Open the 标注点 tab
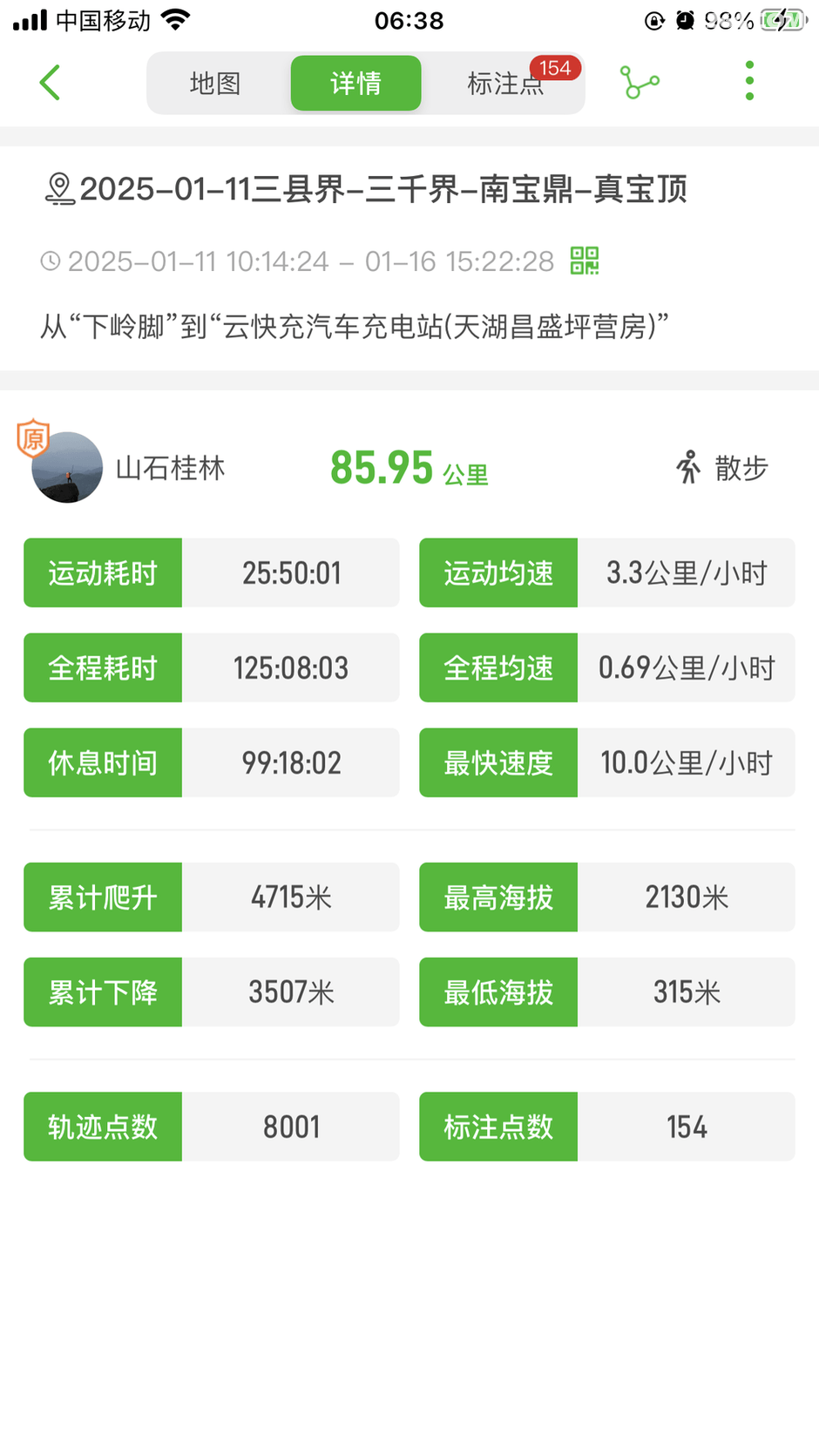The height and width of the screenshot is (1456, 819). (x=505, y=84)
